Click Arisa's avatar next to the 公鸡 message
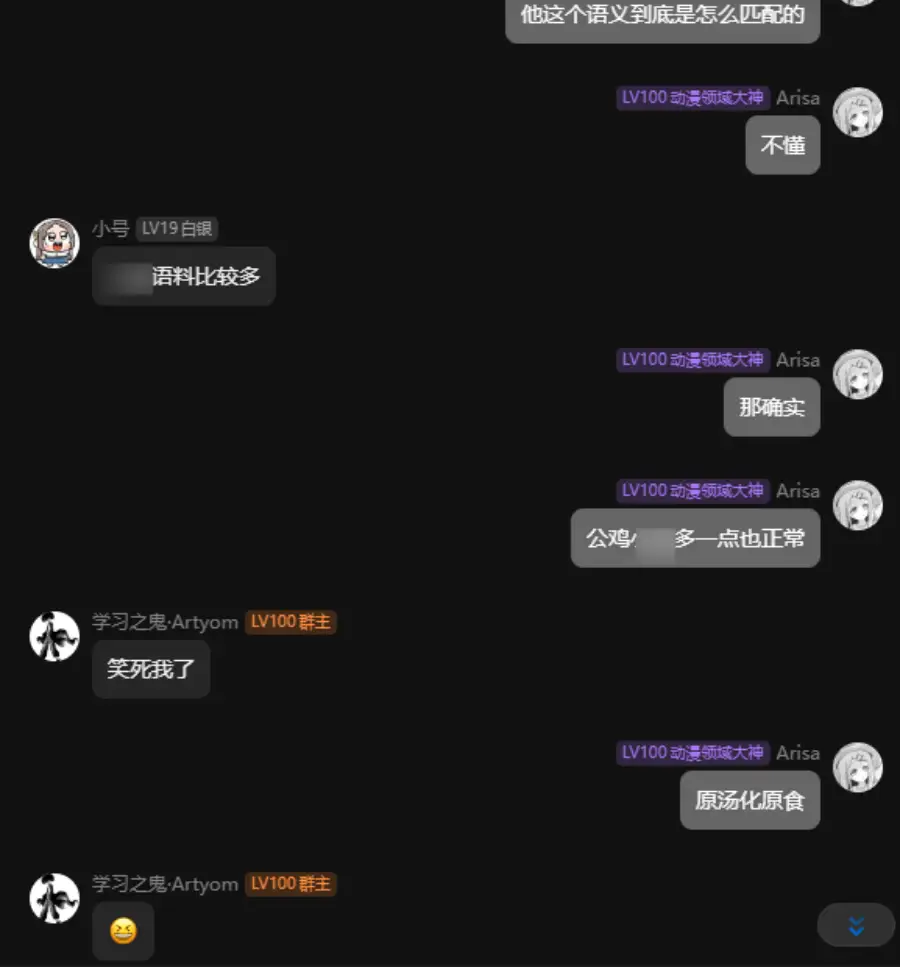Image resolution: width=900 pixels, height=967 pixels. [858, 505]
